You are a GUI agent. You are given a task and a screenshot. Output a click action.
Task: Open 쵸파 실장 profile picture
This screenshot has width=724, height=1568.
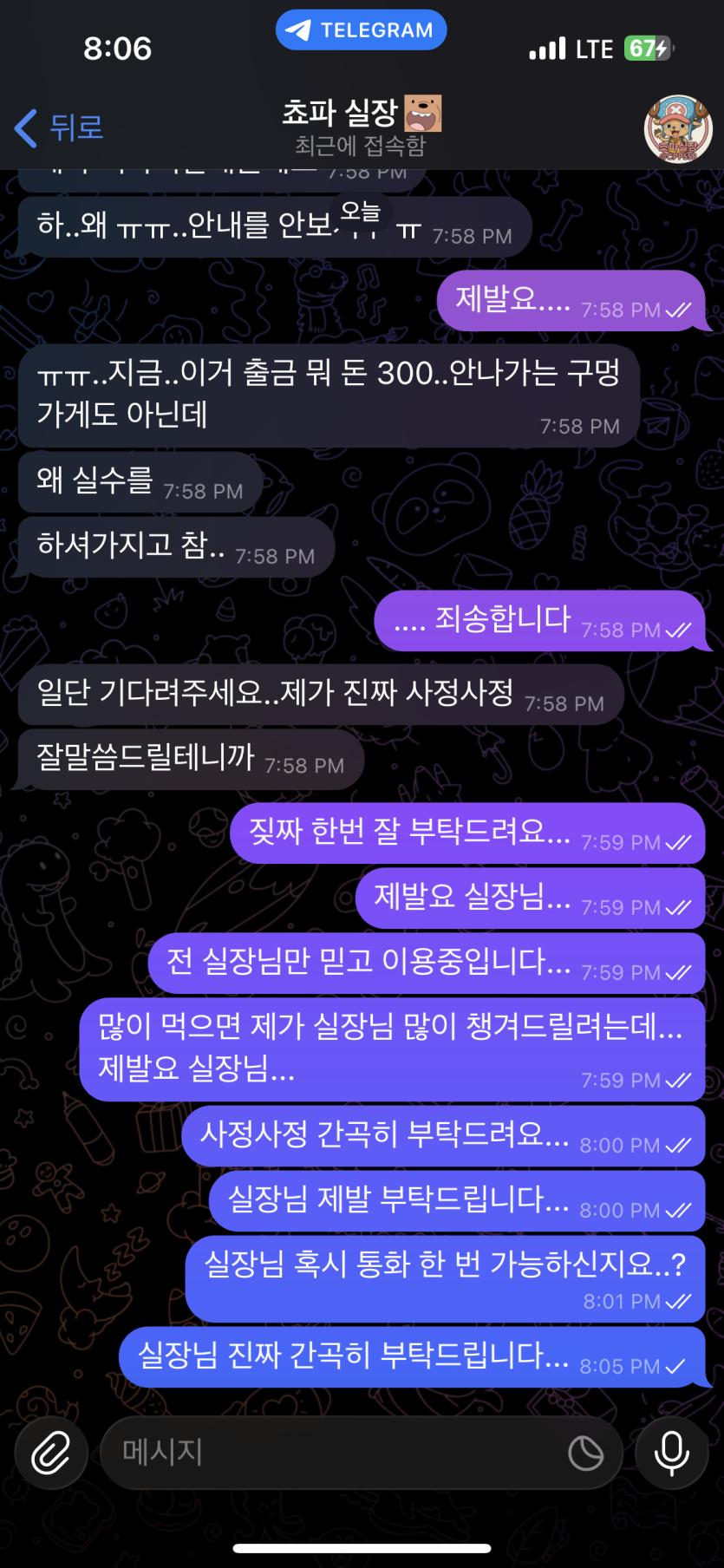coord(677,129)
